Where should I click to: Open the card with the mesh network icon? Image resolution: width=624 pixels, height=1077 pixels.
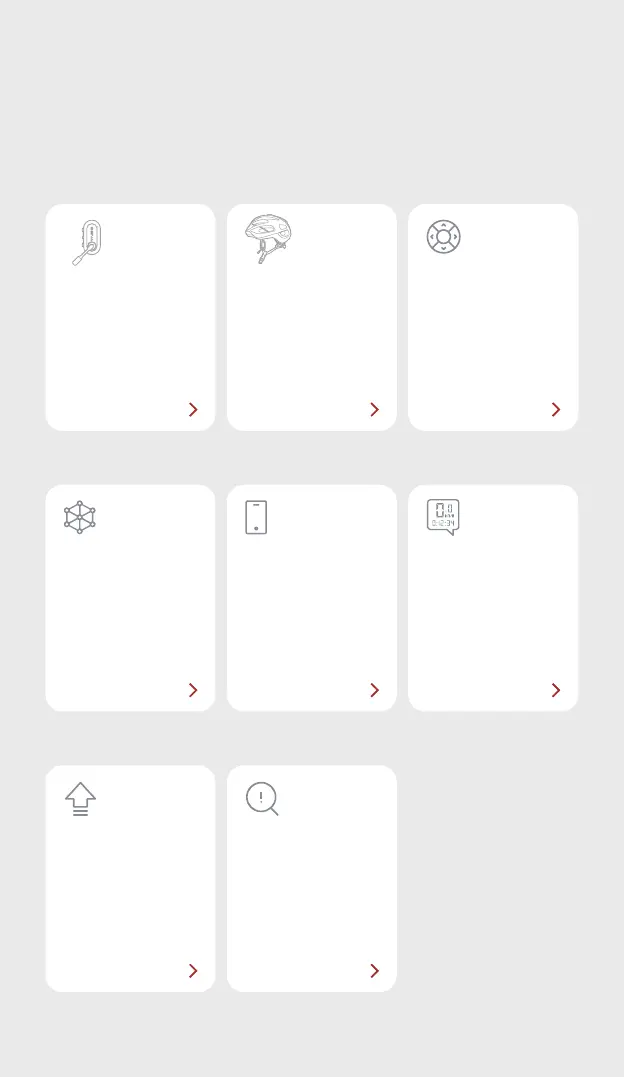(131, 598)
